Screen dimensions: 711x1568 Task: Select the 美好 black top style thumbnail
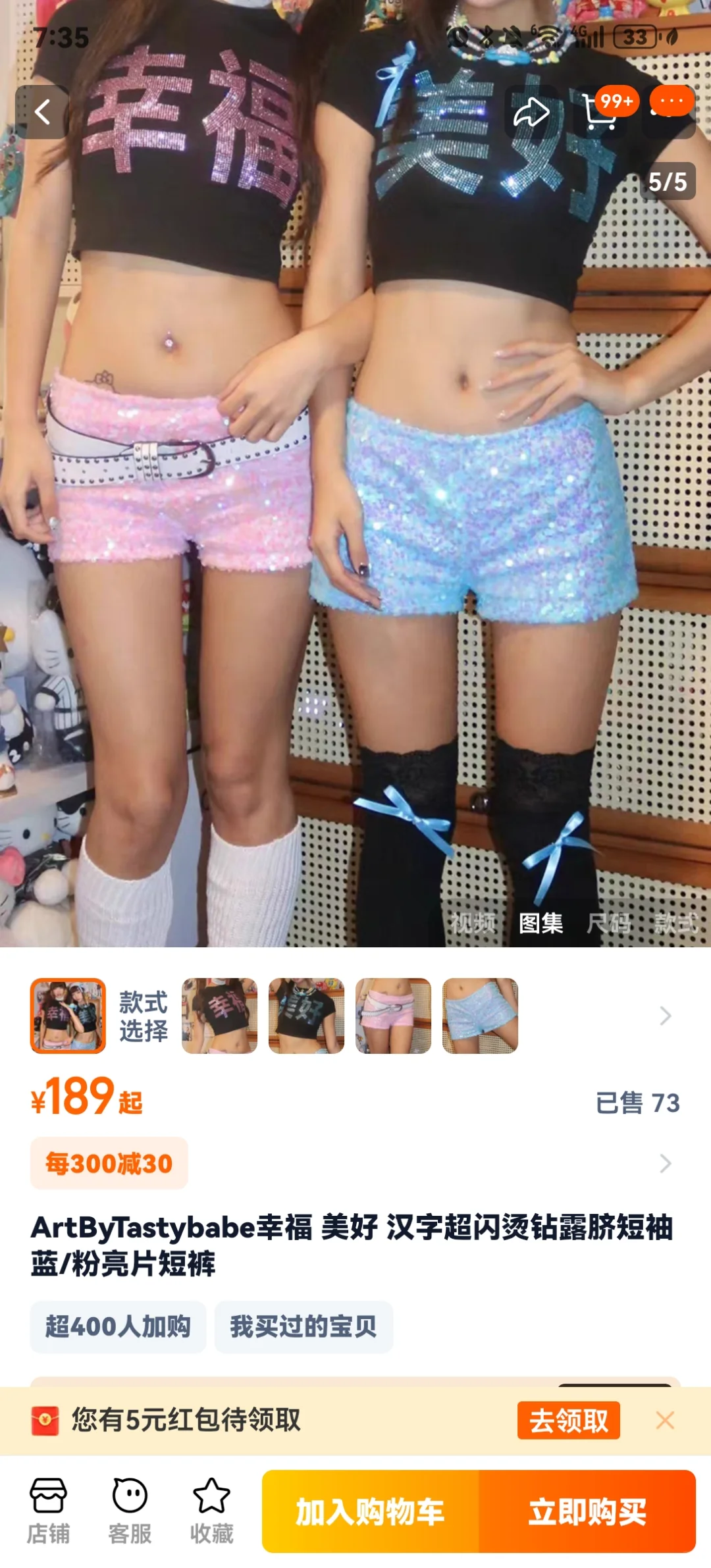[x=306, y=1016]
